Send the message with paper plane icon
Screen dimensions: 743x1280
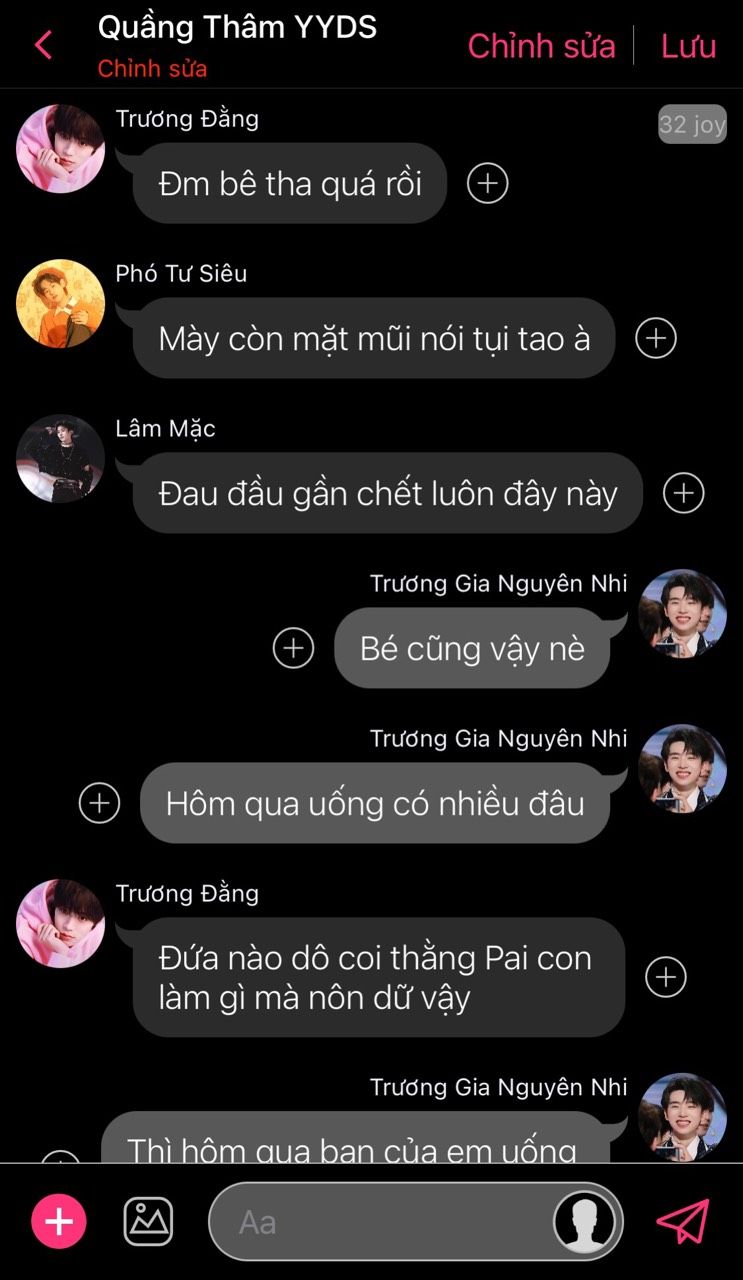683,1221
